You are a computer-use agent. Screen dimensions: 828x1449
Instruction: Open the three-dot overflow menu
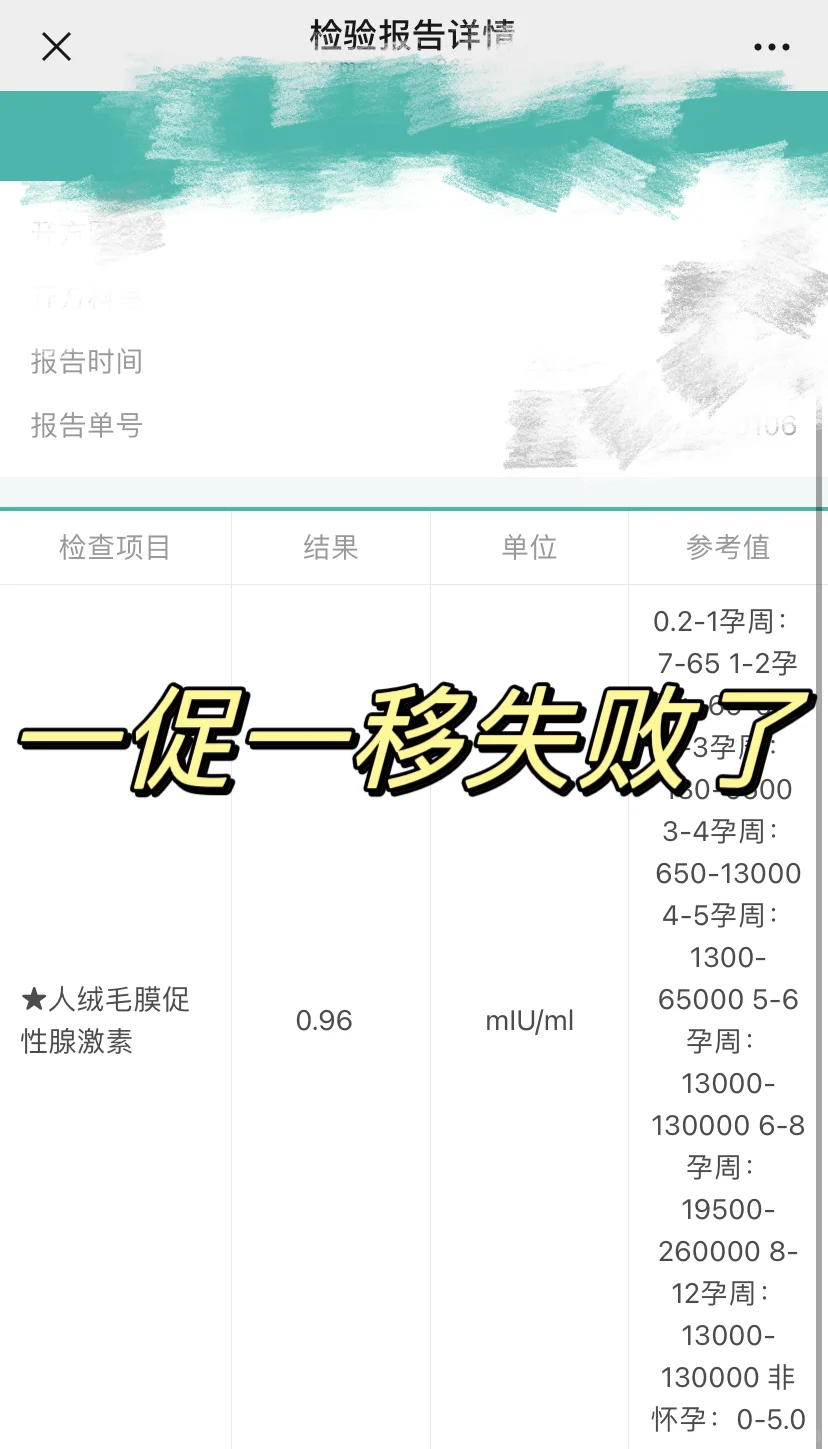point(771,47)
